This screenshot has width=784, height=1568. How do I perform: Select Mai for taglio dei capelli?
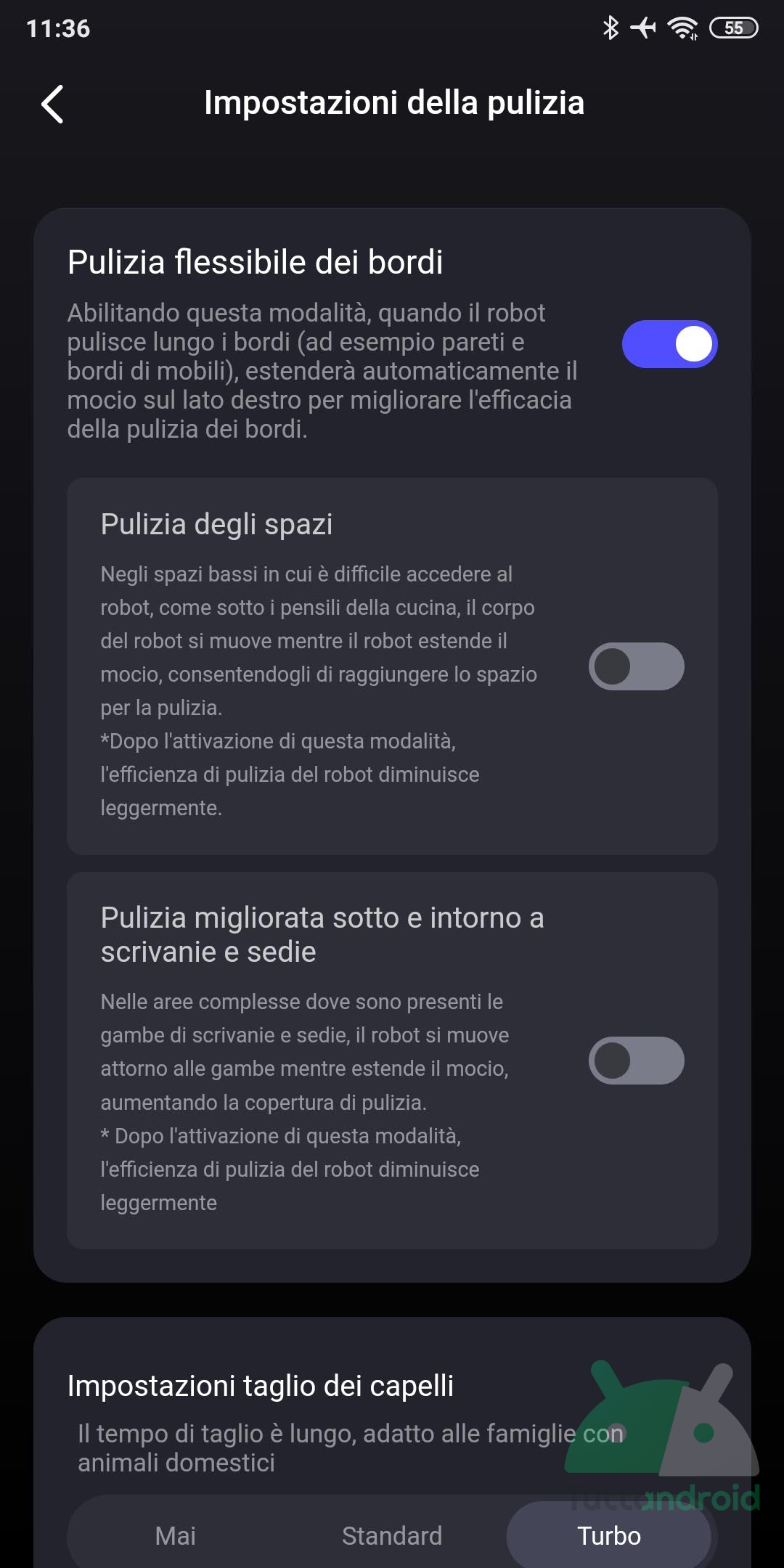point(176,1535)
